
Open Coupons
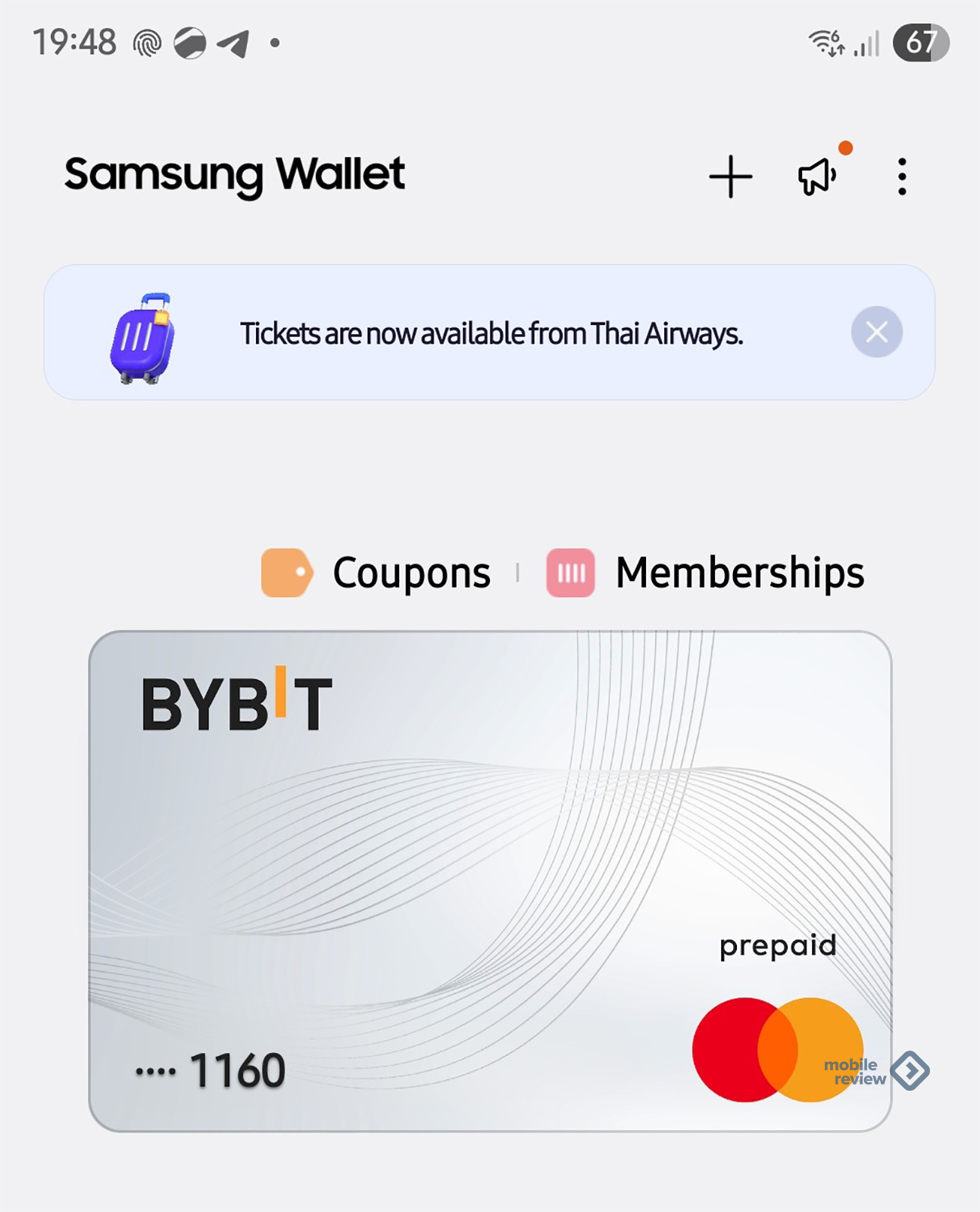376,573
